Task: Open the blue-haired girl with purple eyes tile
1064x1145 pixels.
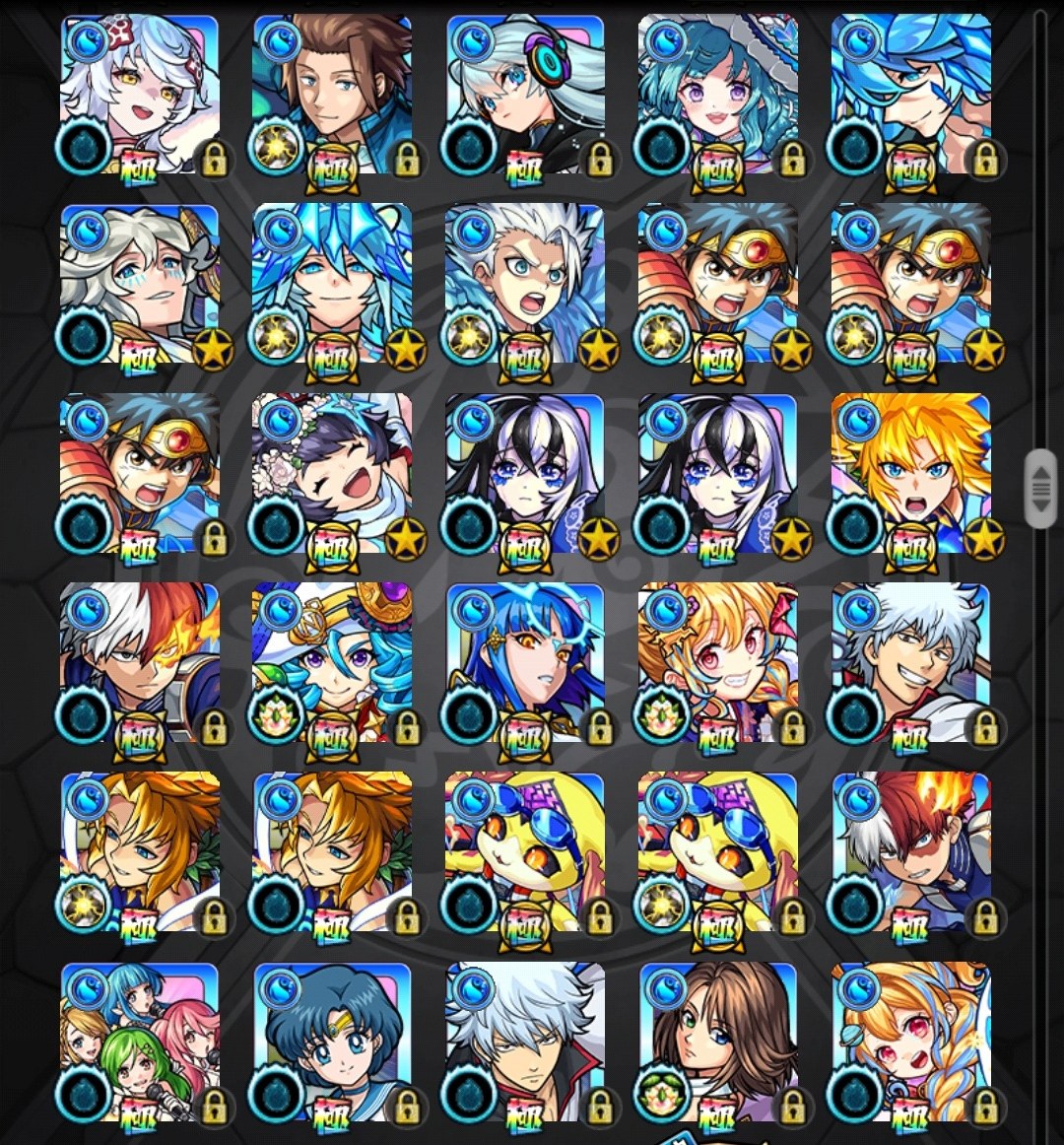Action: pyautogui.click(x=333, y=662)
